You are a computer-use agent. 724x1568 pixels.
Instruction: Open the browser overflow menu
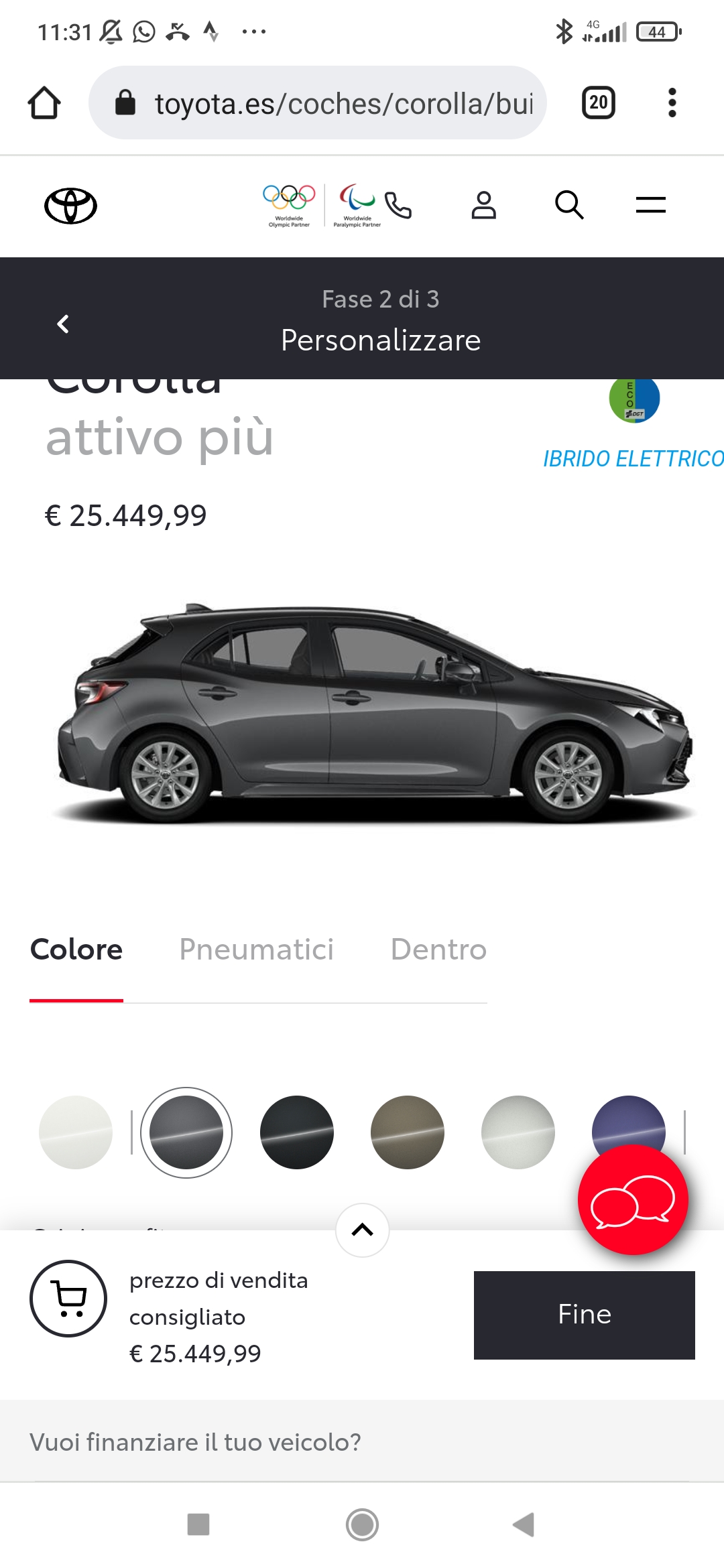click(672, 103)
